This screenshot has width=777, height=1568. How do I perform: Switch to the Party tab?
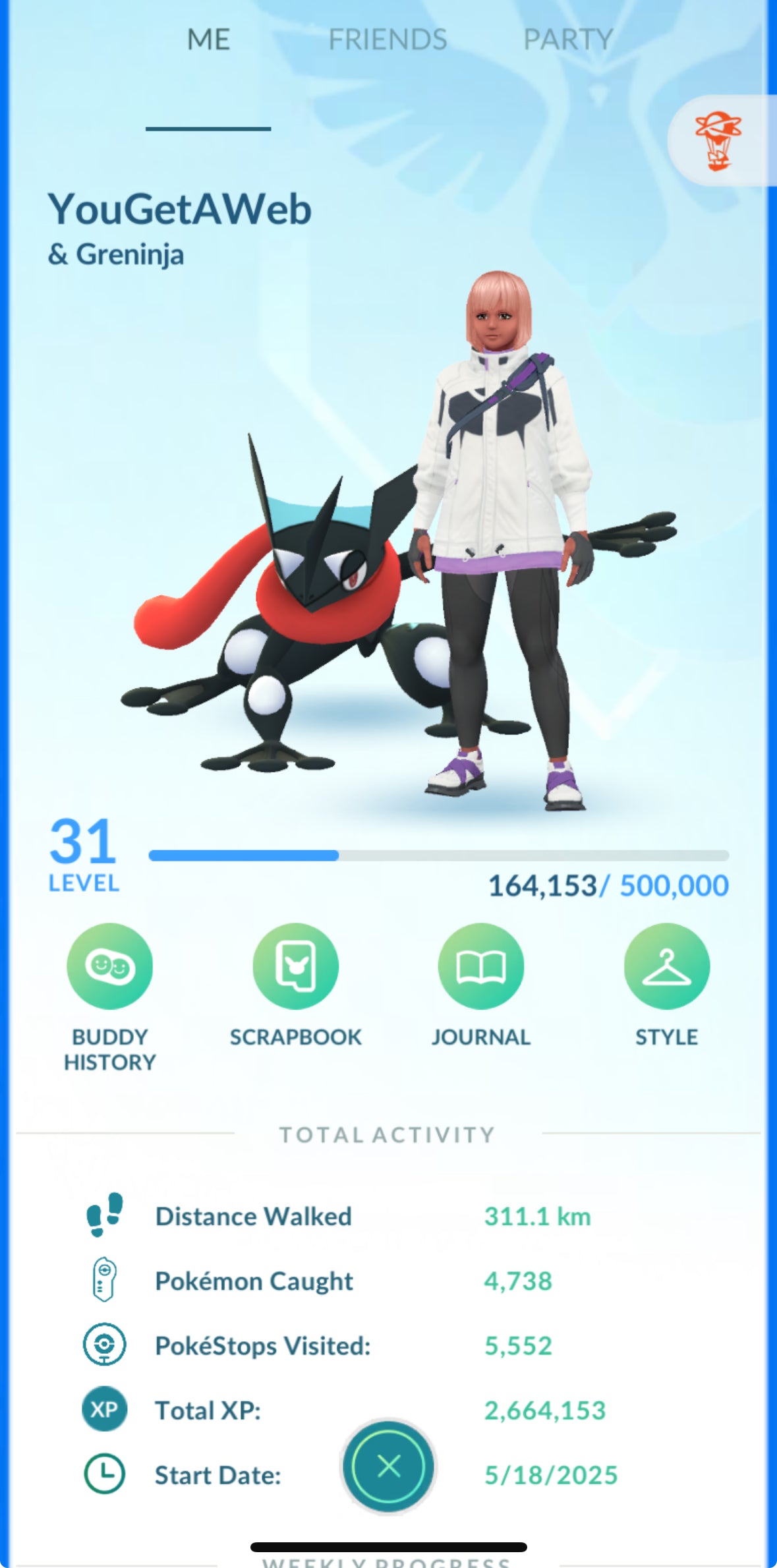point(568,40)
